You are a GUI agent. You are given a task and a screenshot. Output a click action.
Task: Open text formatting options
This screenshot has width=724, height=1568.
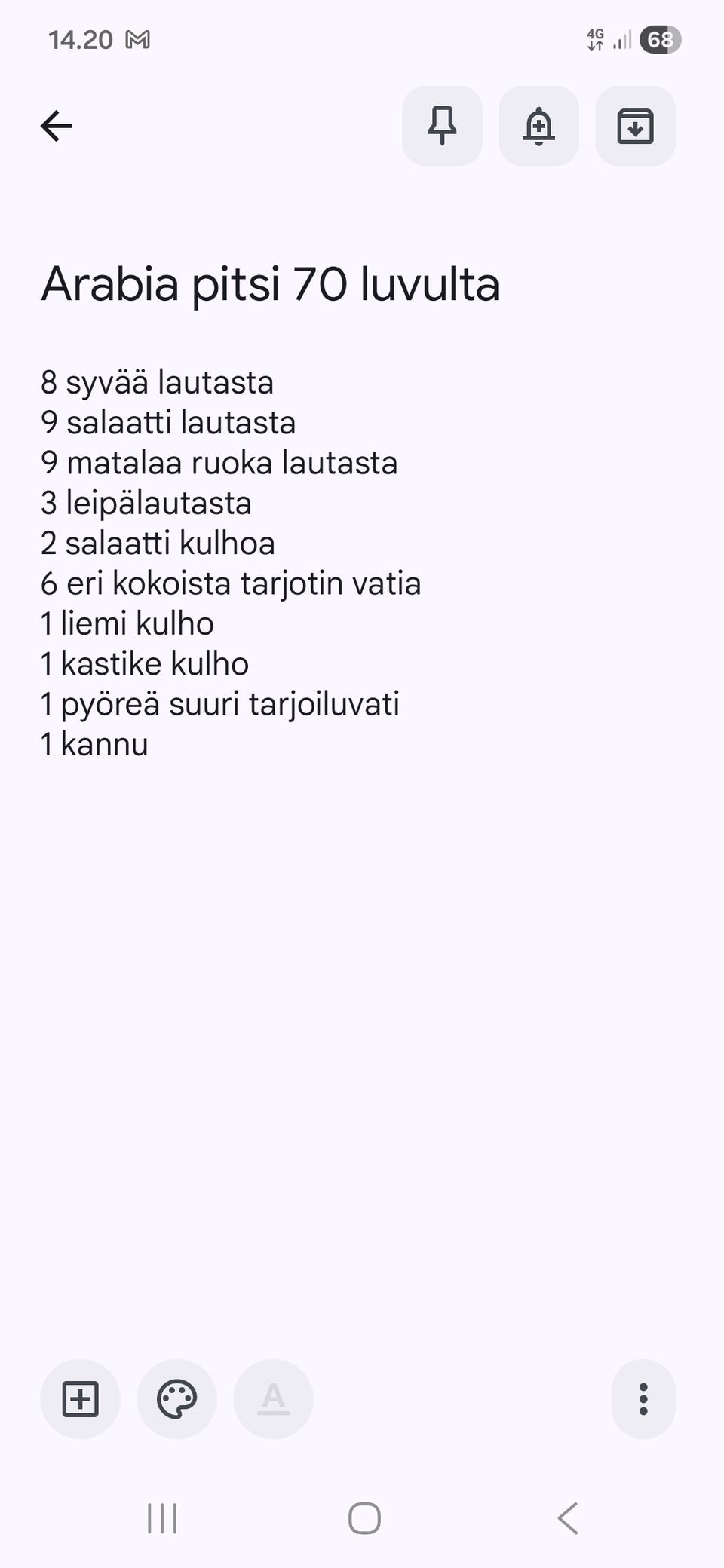[273, 1398]
